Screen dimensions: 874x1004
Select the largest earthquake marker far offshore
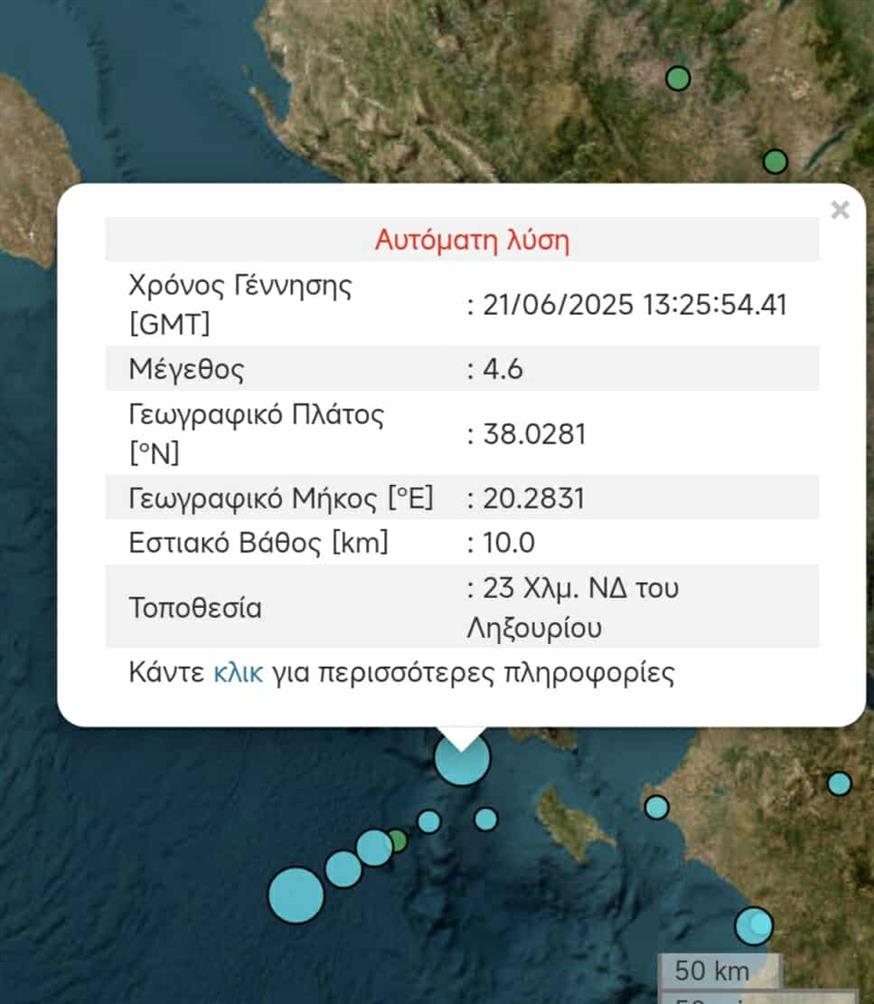296,894
